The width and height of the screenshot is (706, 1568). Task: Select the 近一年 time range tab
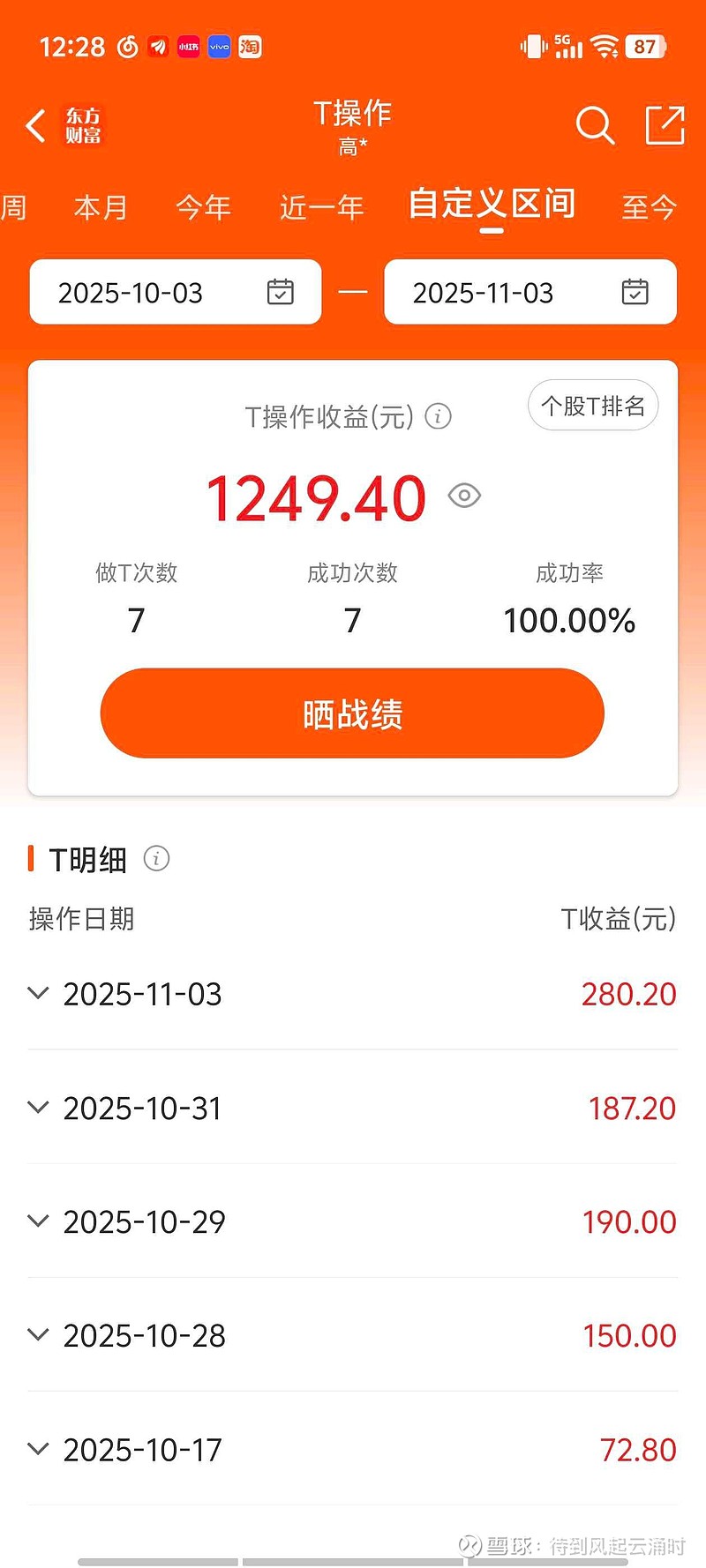(320, 207)
